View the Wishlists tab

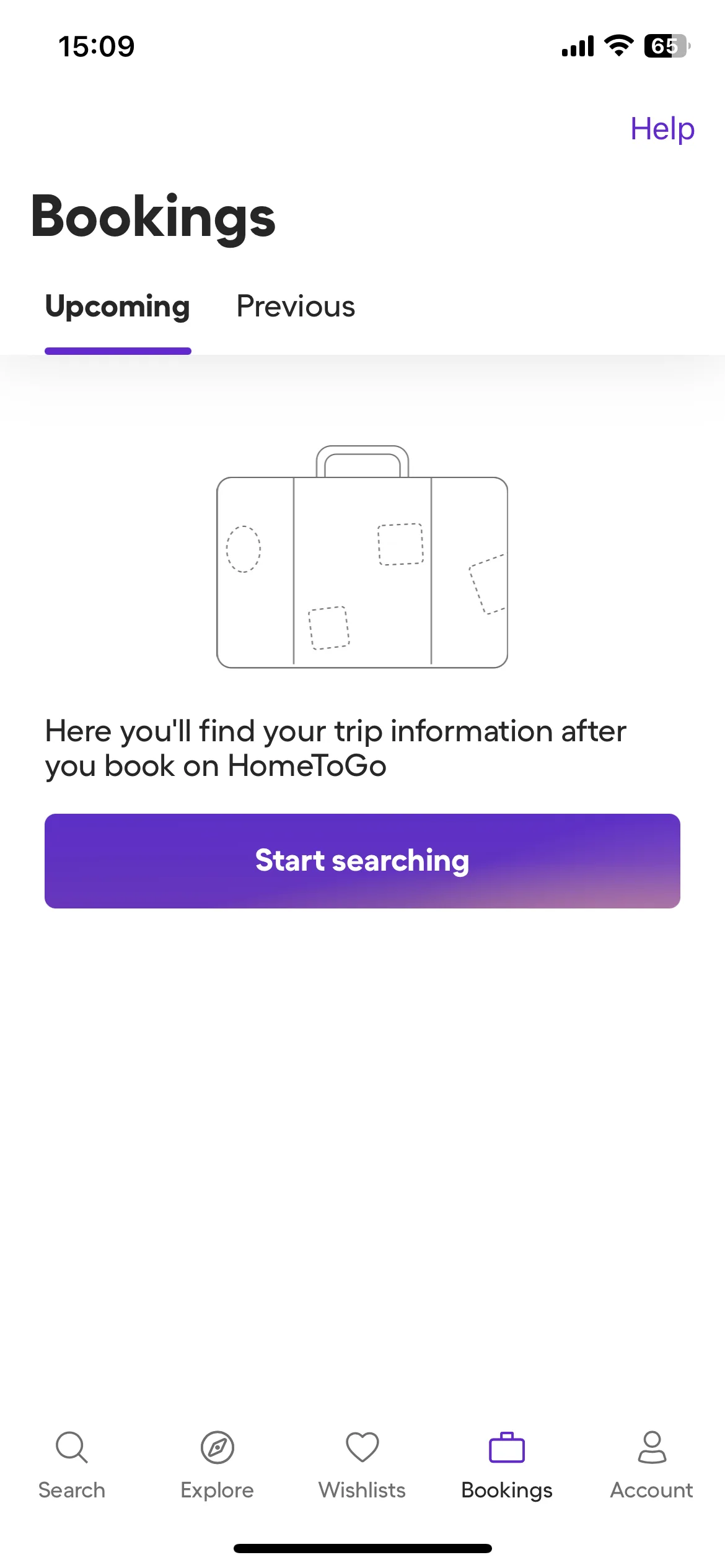click(x=362, y=1465)
